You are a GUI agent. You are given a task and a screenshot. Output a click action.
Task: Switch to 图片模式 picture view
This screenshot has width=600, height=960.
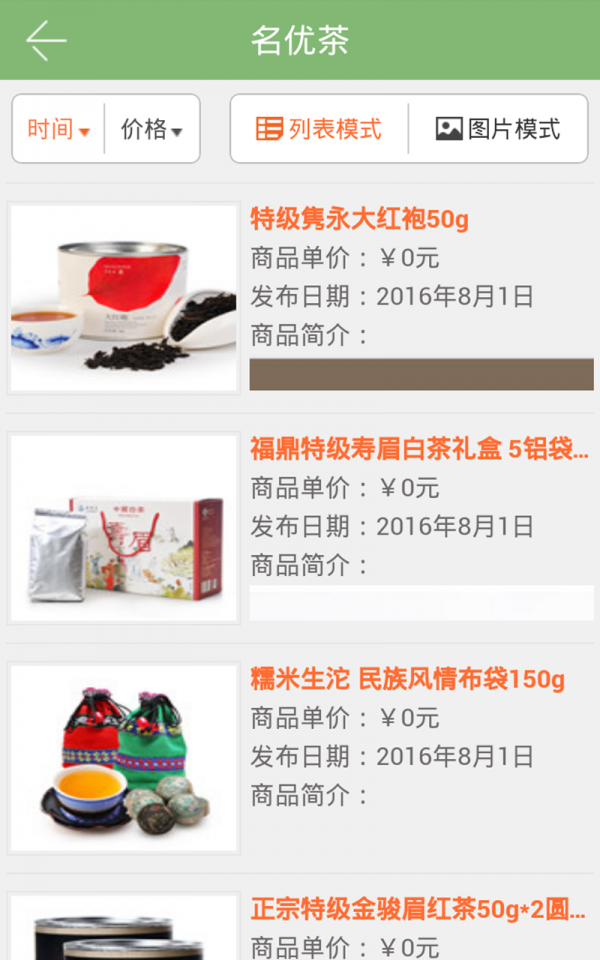498,129
